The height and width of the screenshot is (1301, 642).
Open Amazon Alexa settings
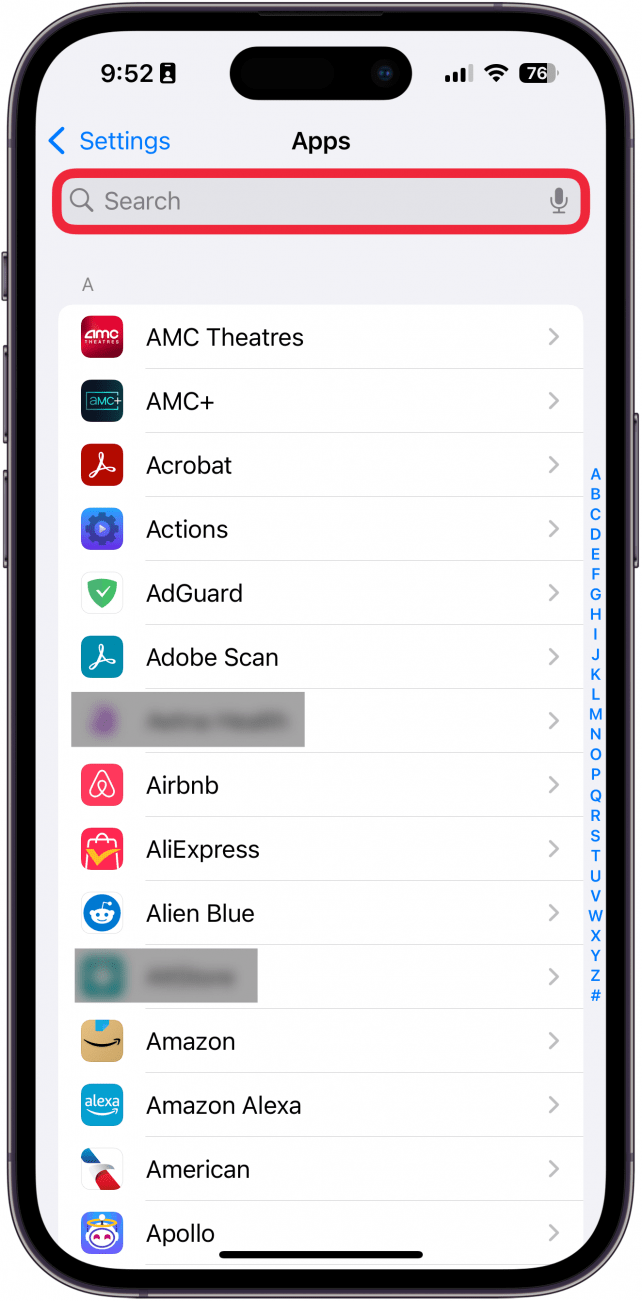pyautogui.click(x=320, y=1106)
